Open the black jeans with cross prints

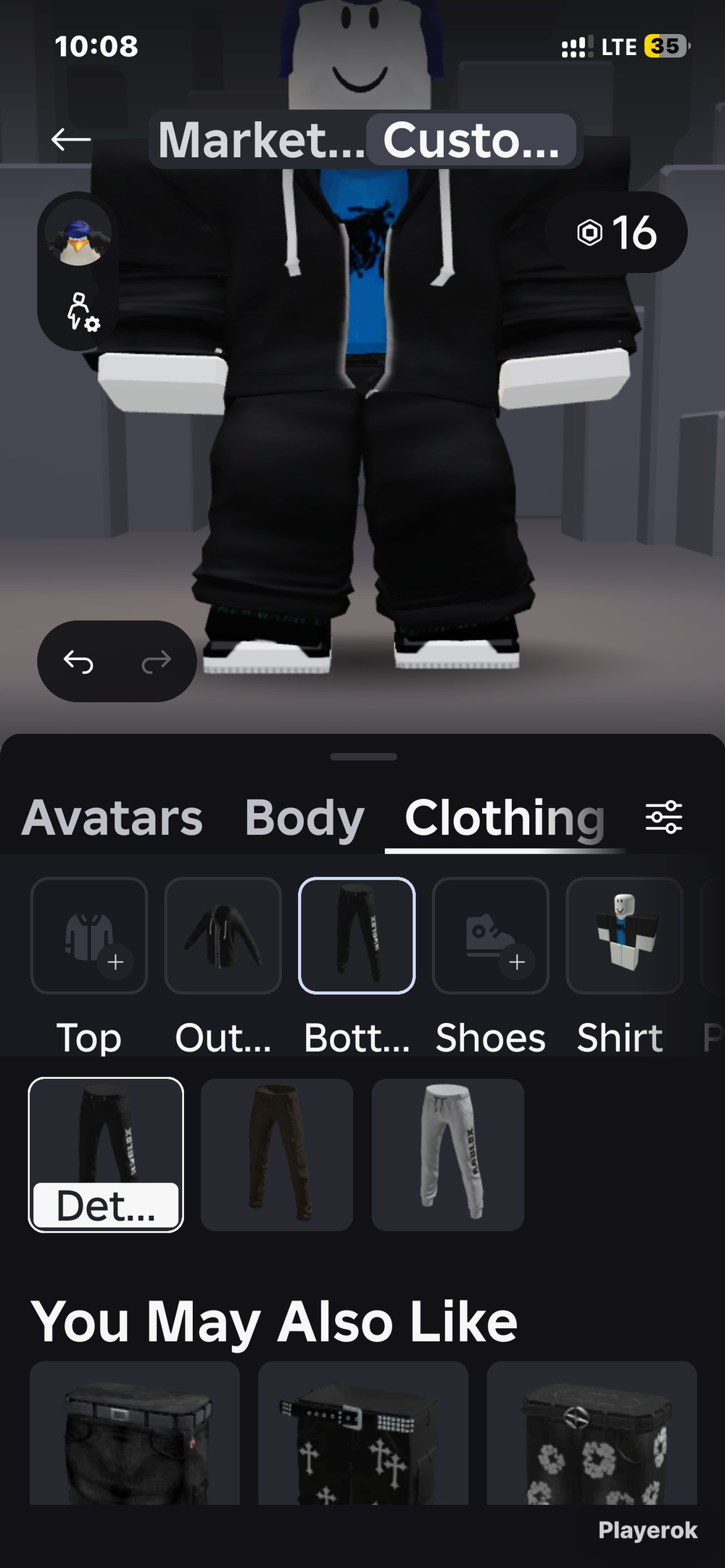point(363,1433)
